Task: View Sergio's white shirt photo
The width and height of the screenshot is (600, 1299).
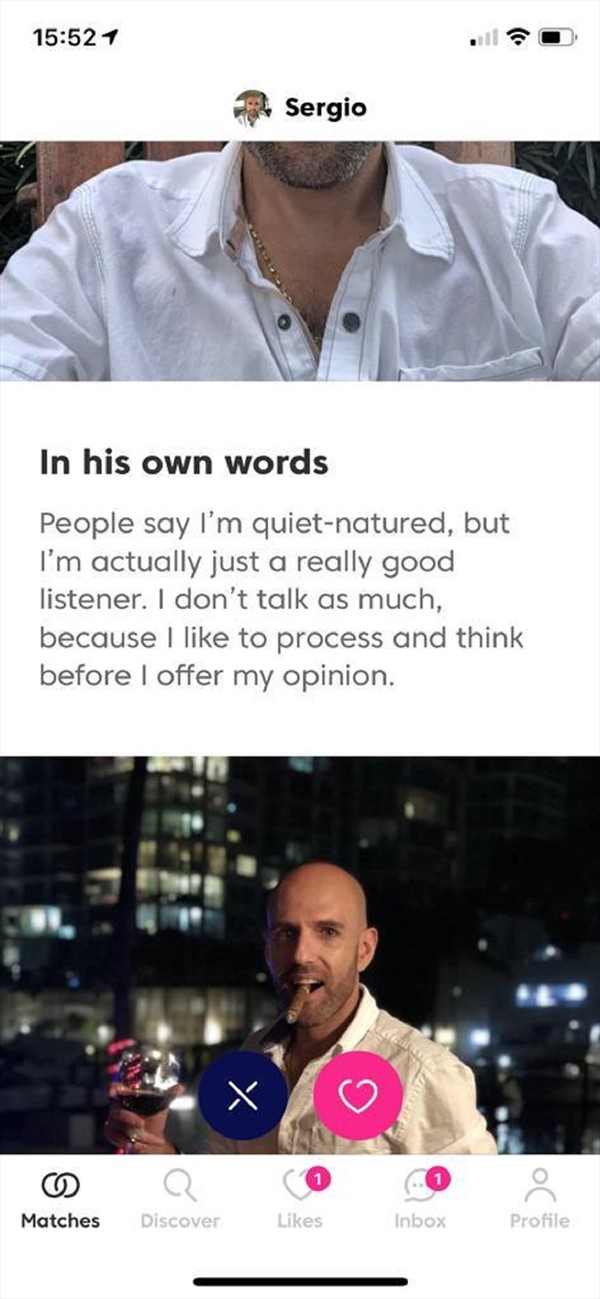Action: click(x=300, y=260)
